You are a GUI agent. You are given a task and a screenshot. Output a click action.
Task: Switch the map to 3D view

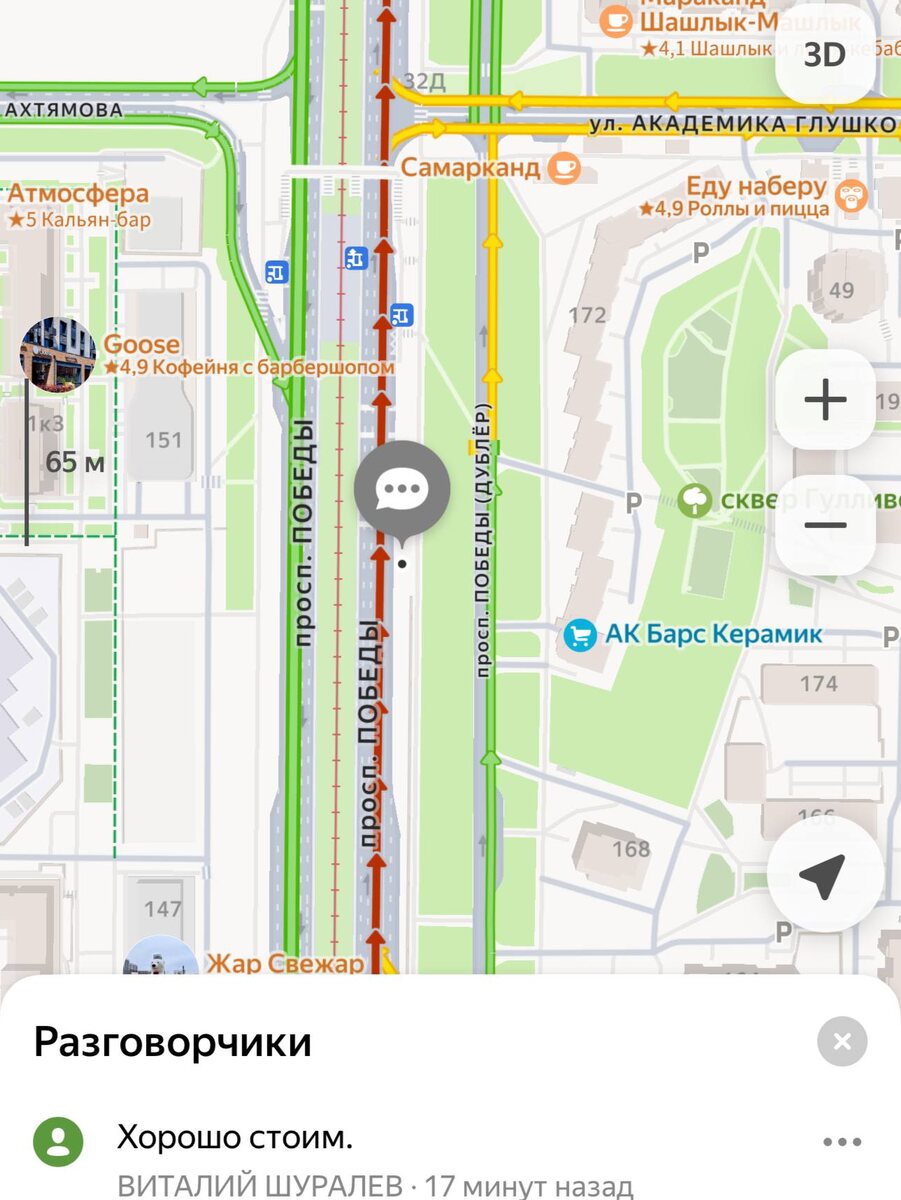click(825, 56)
